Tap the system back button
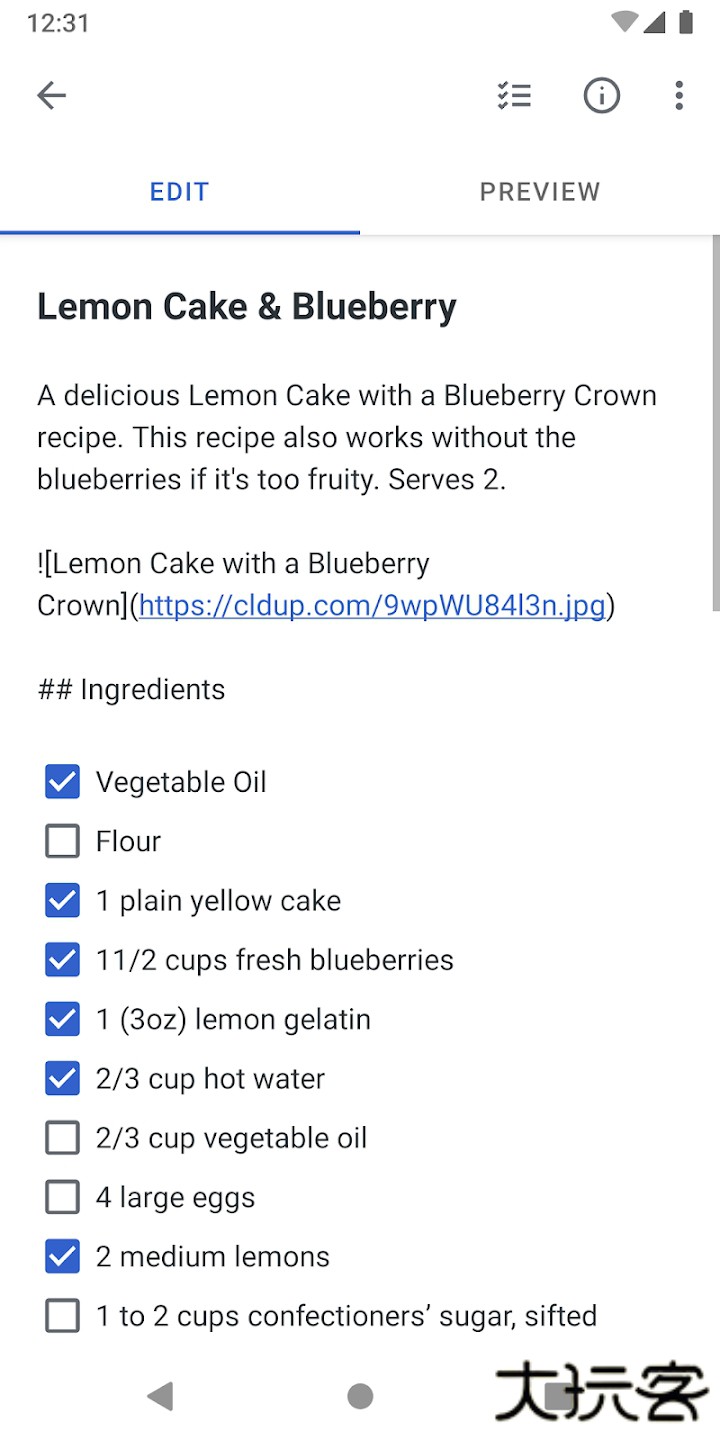This screenshot has height=1440, width=720. [x=160, y=1396]
